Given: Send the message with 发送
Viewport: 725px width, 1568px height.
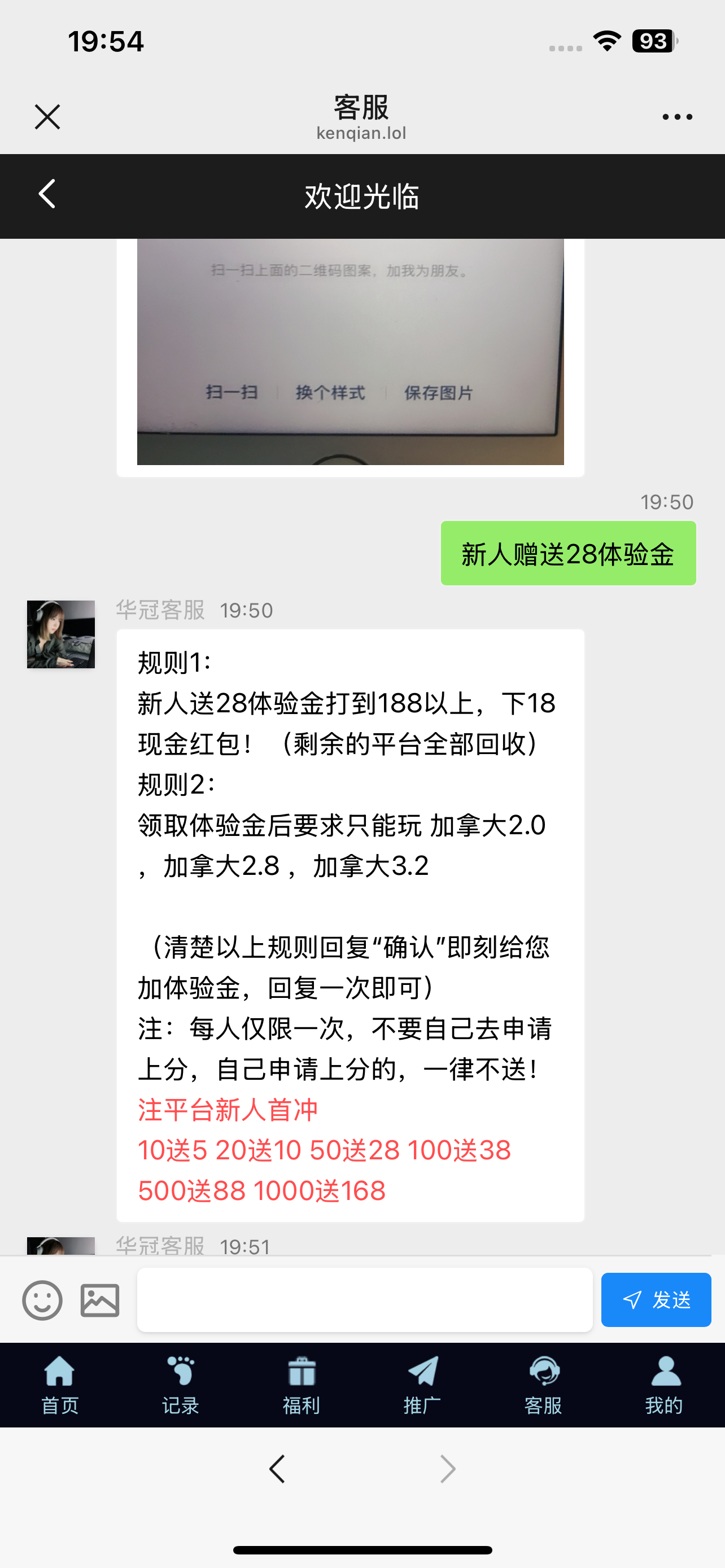Looking at the screenshot, I should (x=656, y=1299).
